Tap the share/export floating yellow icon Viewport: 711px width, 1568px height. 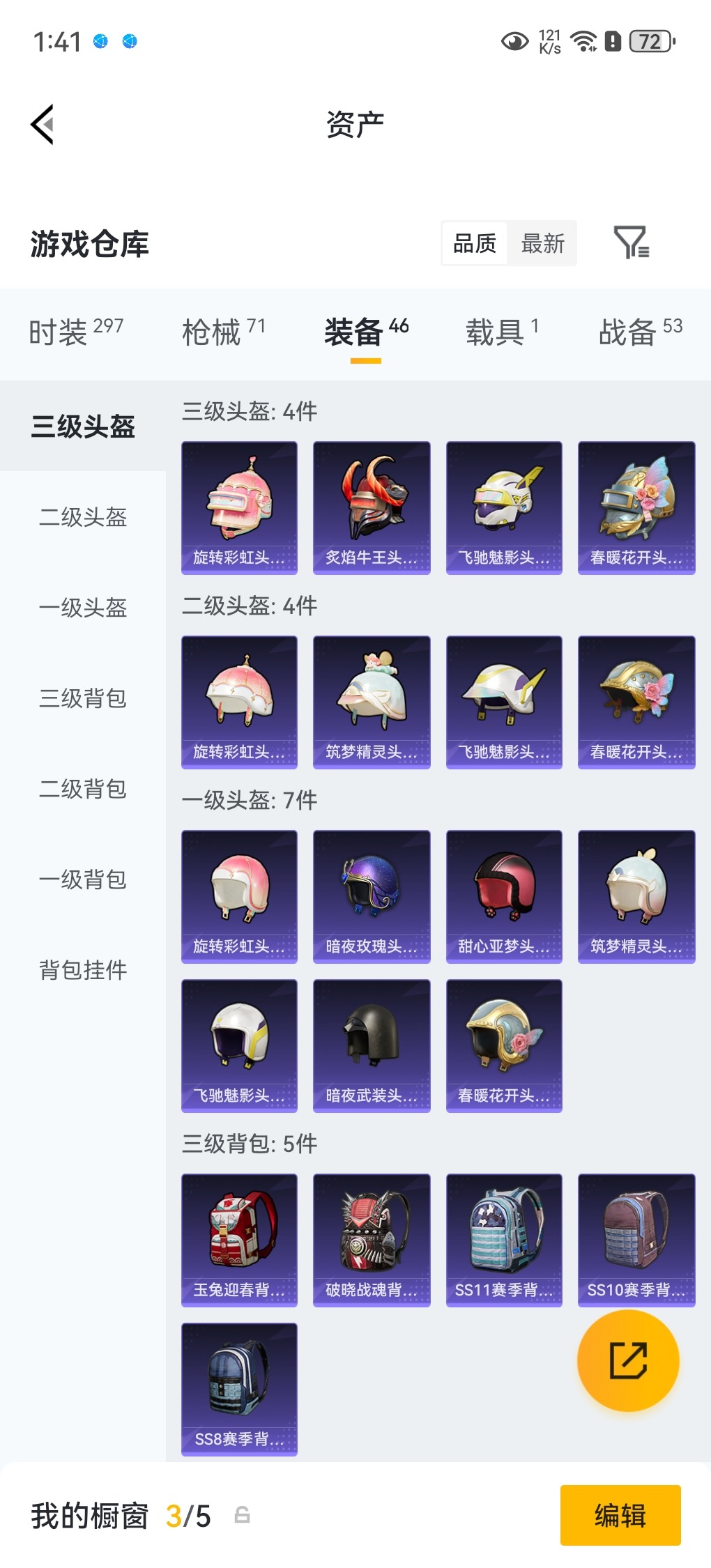(627, 1360)
